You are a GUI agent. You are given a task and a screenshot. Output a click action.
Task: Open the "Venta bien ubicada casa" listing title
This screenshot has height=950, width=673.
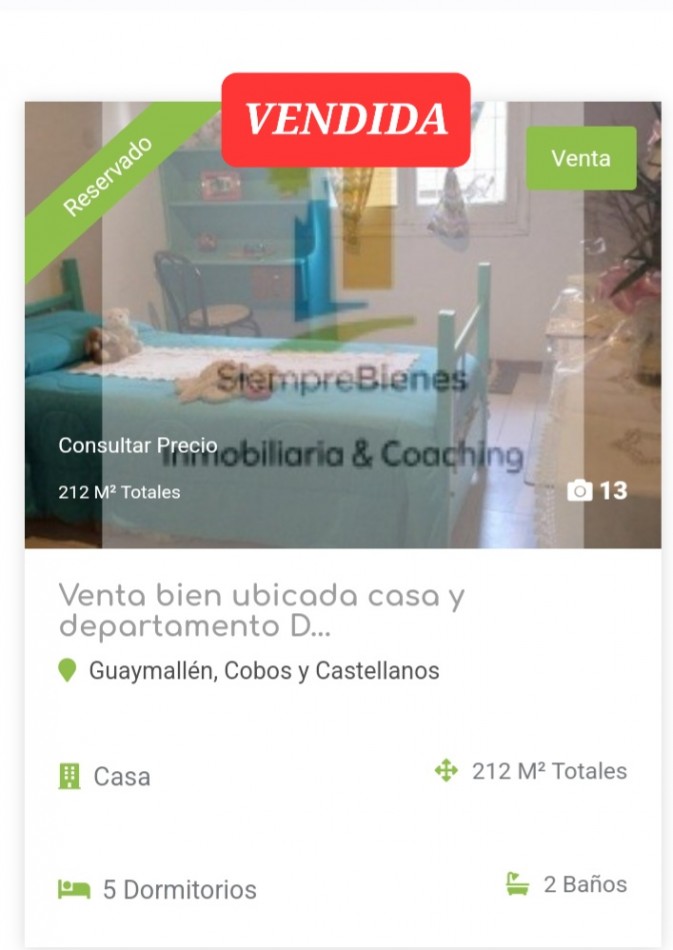click(261, 611)
